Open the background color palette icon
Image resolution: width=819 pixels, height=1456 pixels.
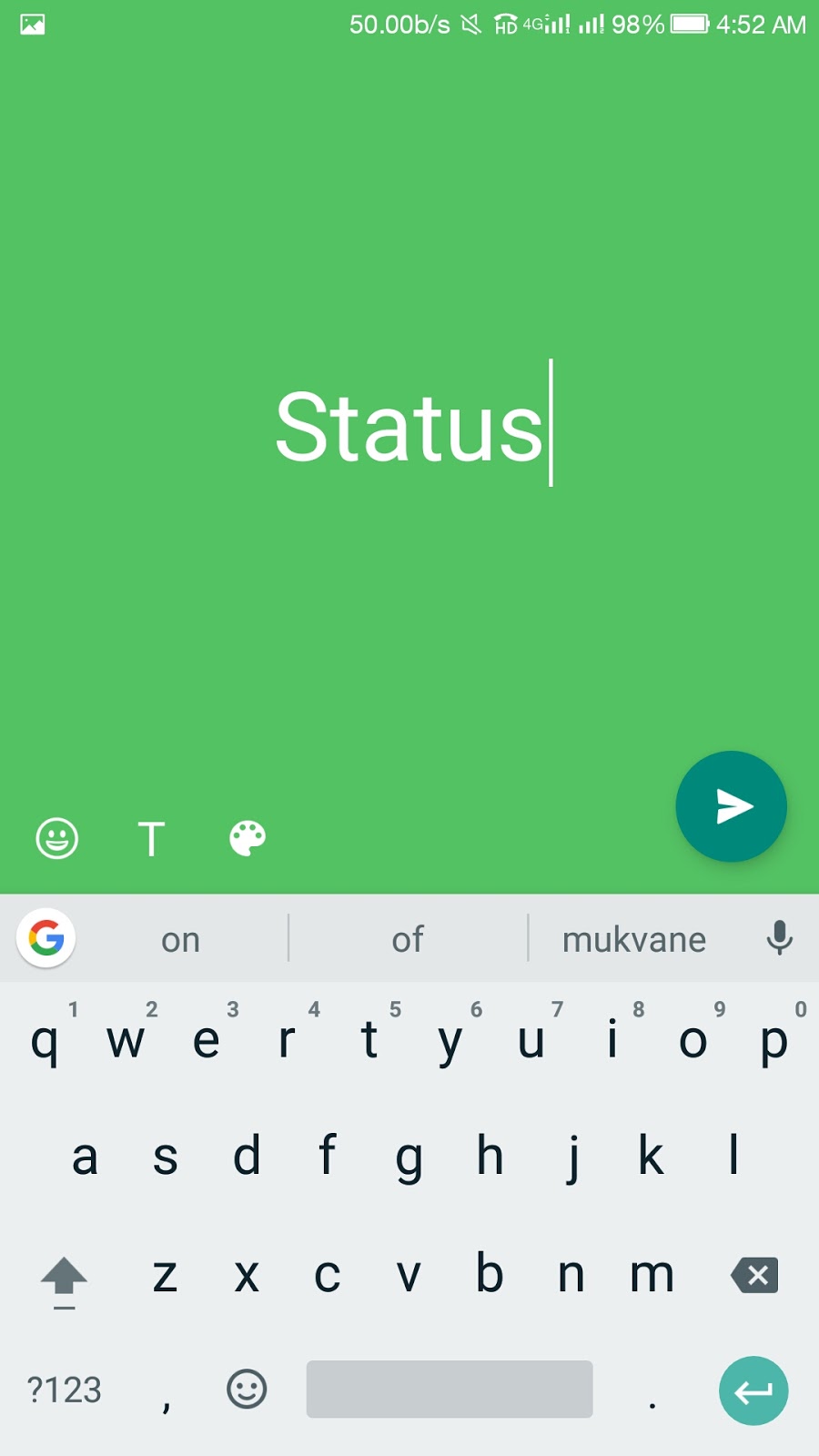click(246, 836)
